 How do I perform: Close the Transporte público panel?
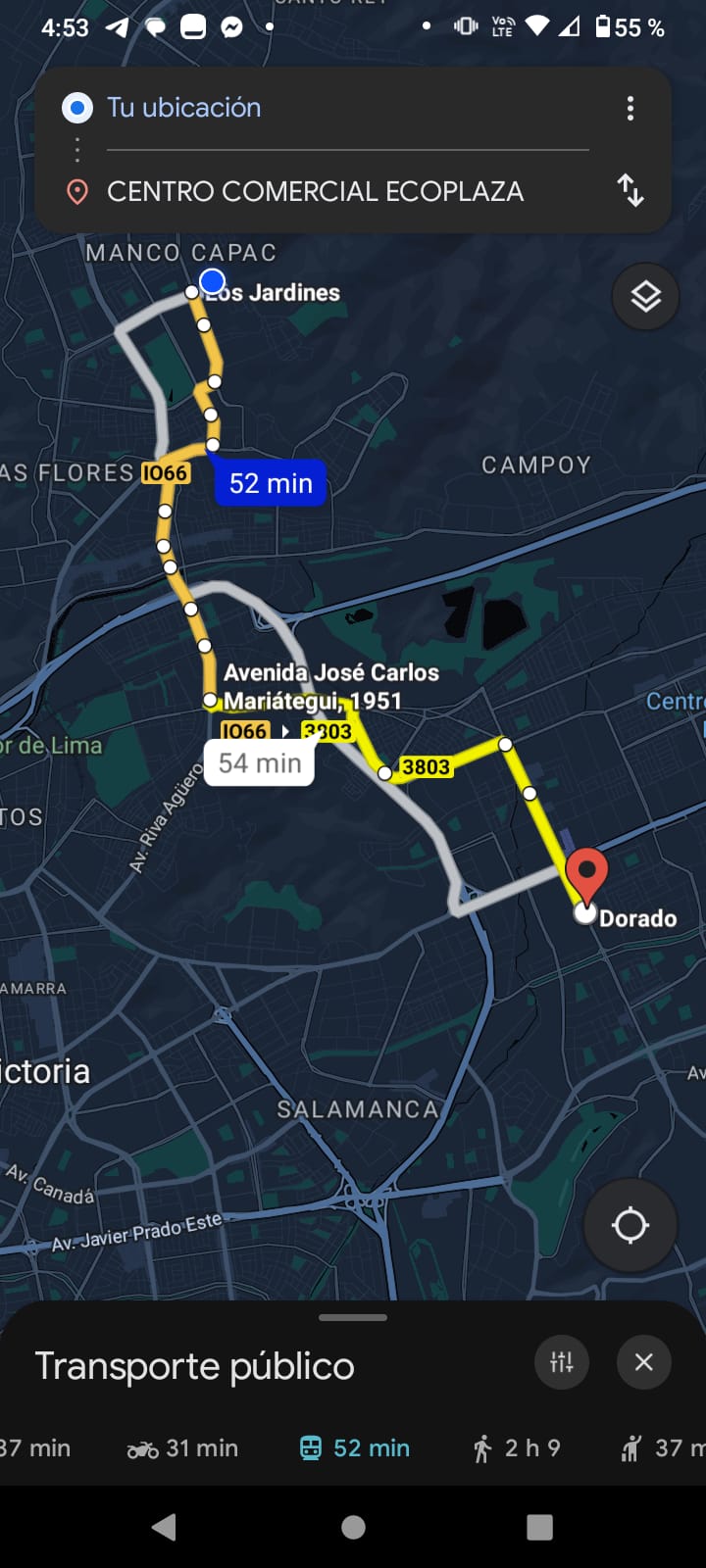[x=644, y=1361]
